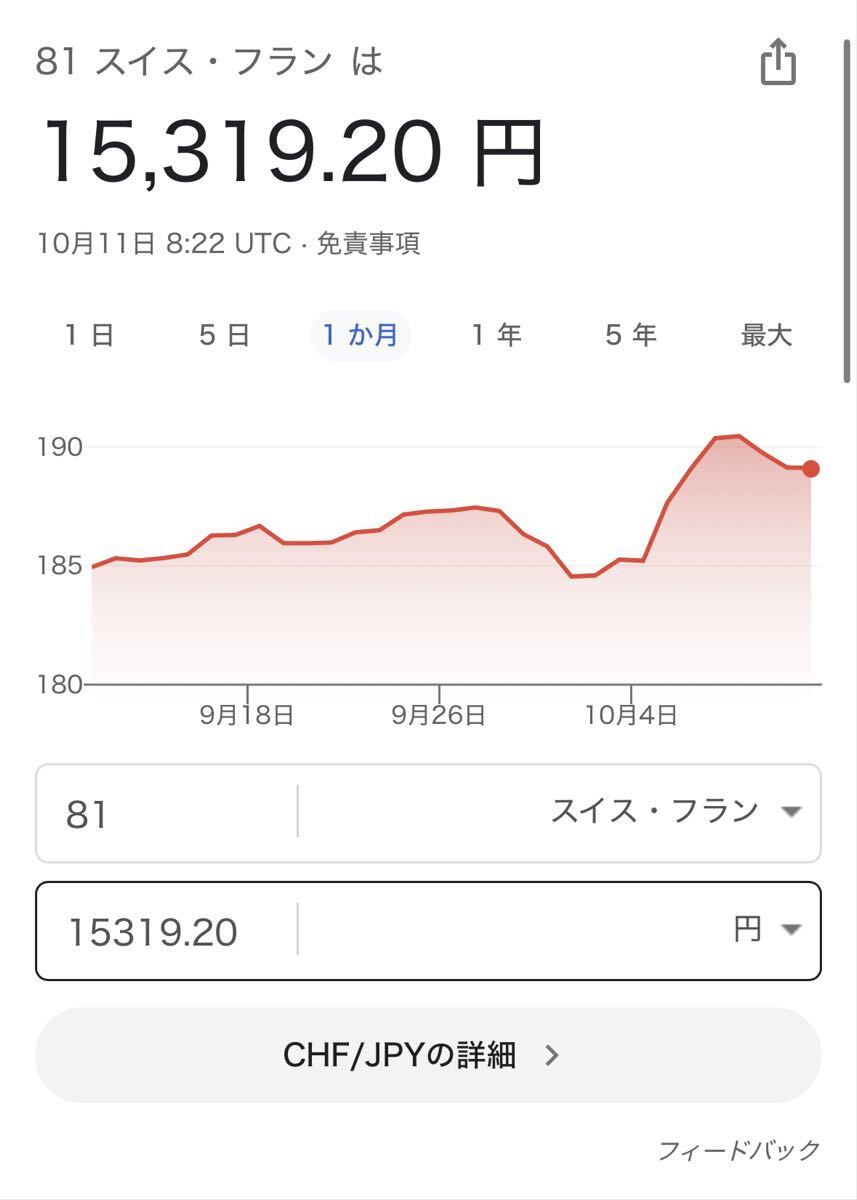The width and height of the screenshot is (857, 1200).
Task: View the 5年 chart range
Action: 631,335
